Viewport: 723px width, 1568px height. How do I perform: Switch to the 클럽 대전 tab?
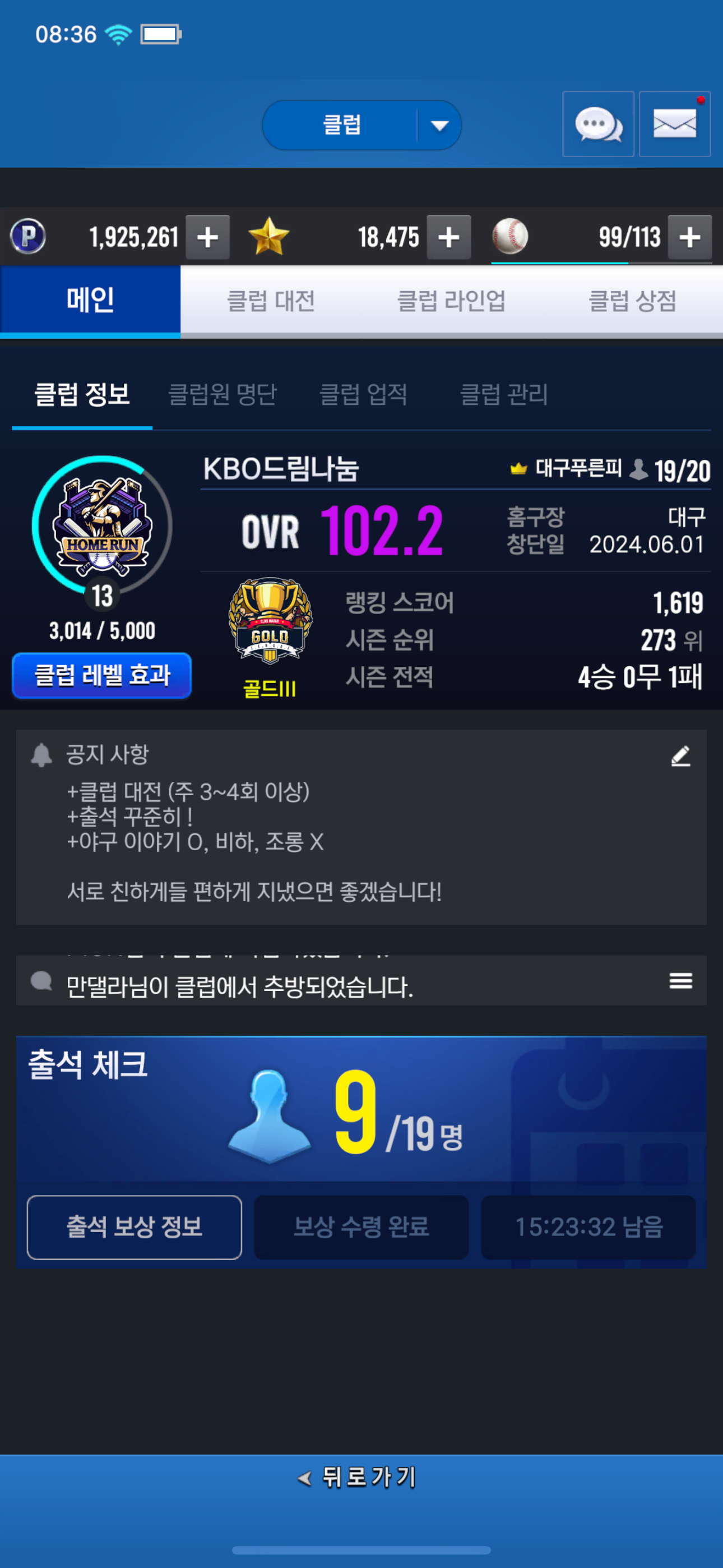271,301
